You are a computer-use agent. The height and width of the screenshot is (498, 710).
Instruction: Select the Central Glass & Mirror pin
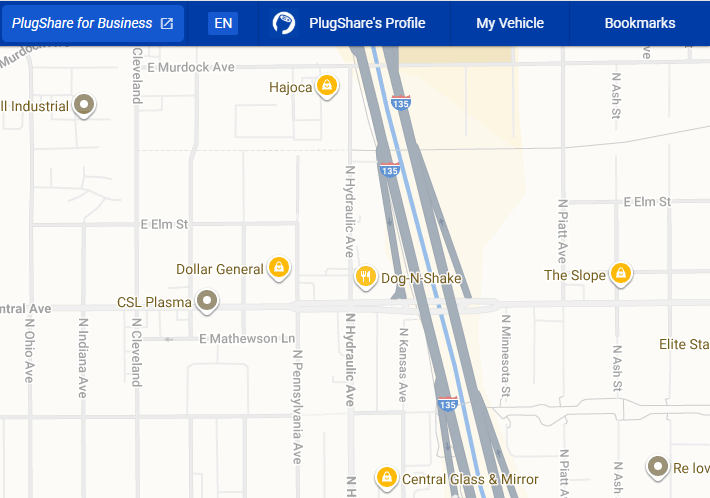coord(386,478)
